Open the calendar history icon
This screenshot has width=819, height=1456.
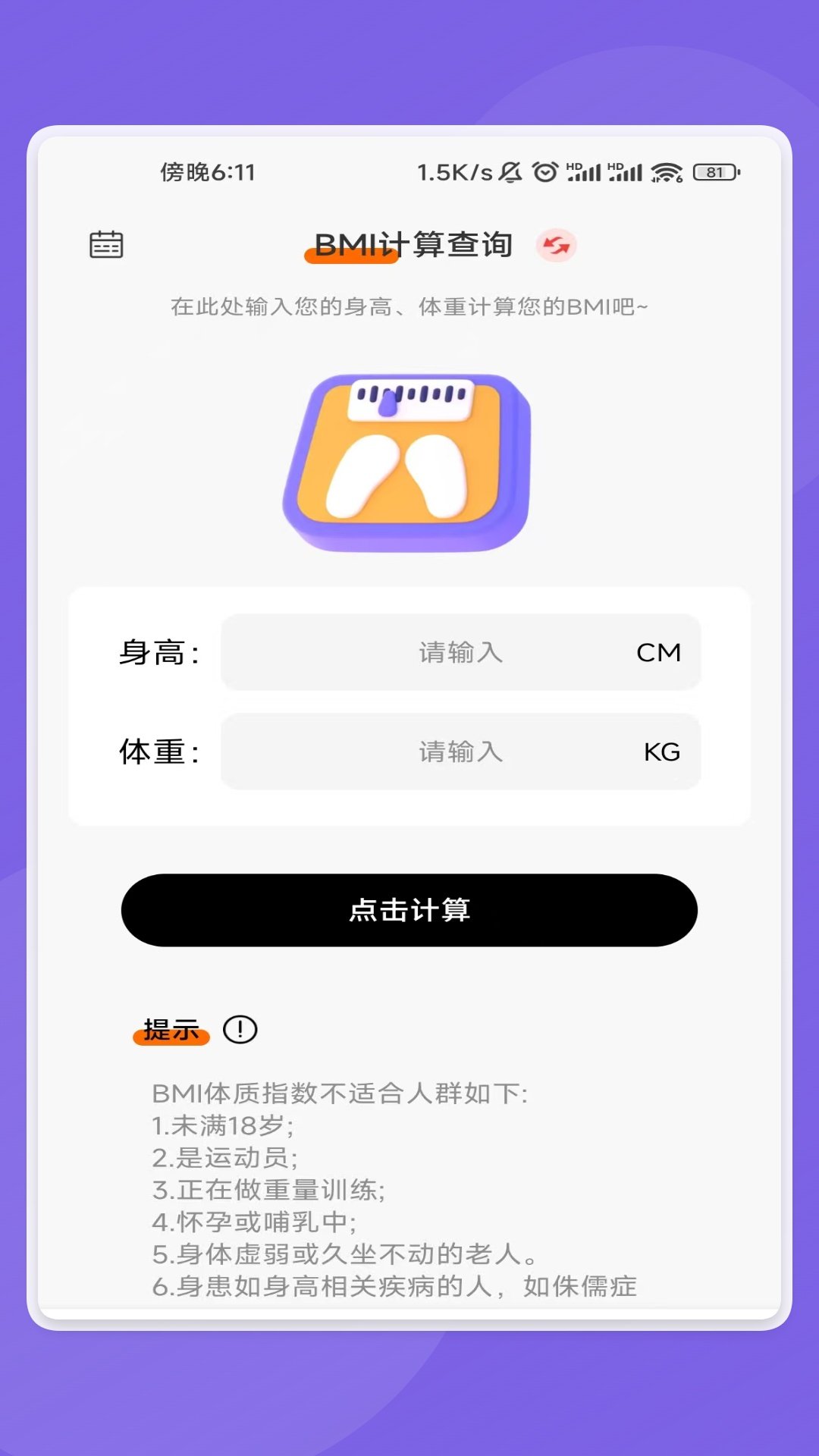point(106,245)
